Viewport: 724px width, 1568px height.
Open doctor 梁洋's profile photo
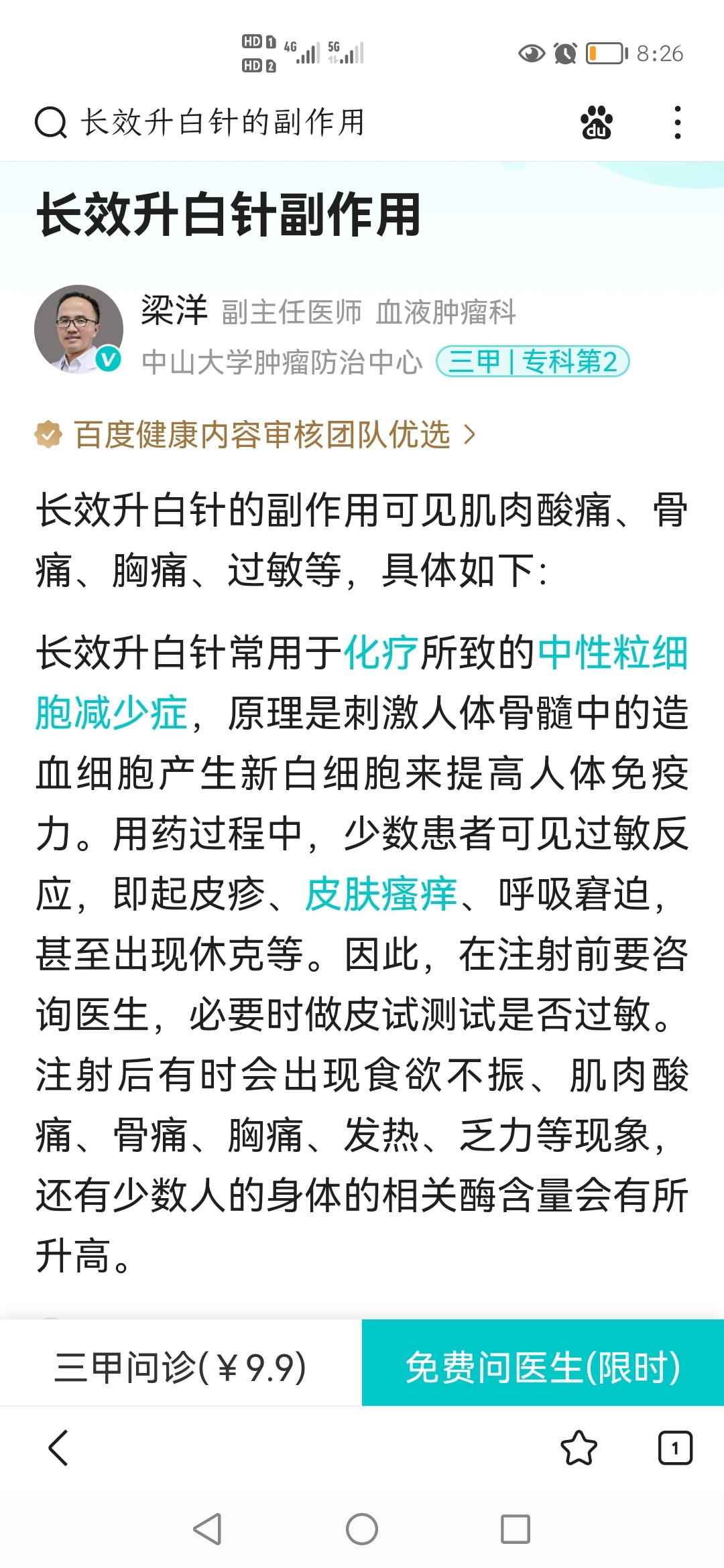pyautogui.click(x=78, y=329)
